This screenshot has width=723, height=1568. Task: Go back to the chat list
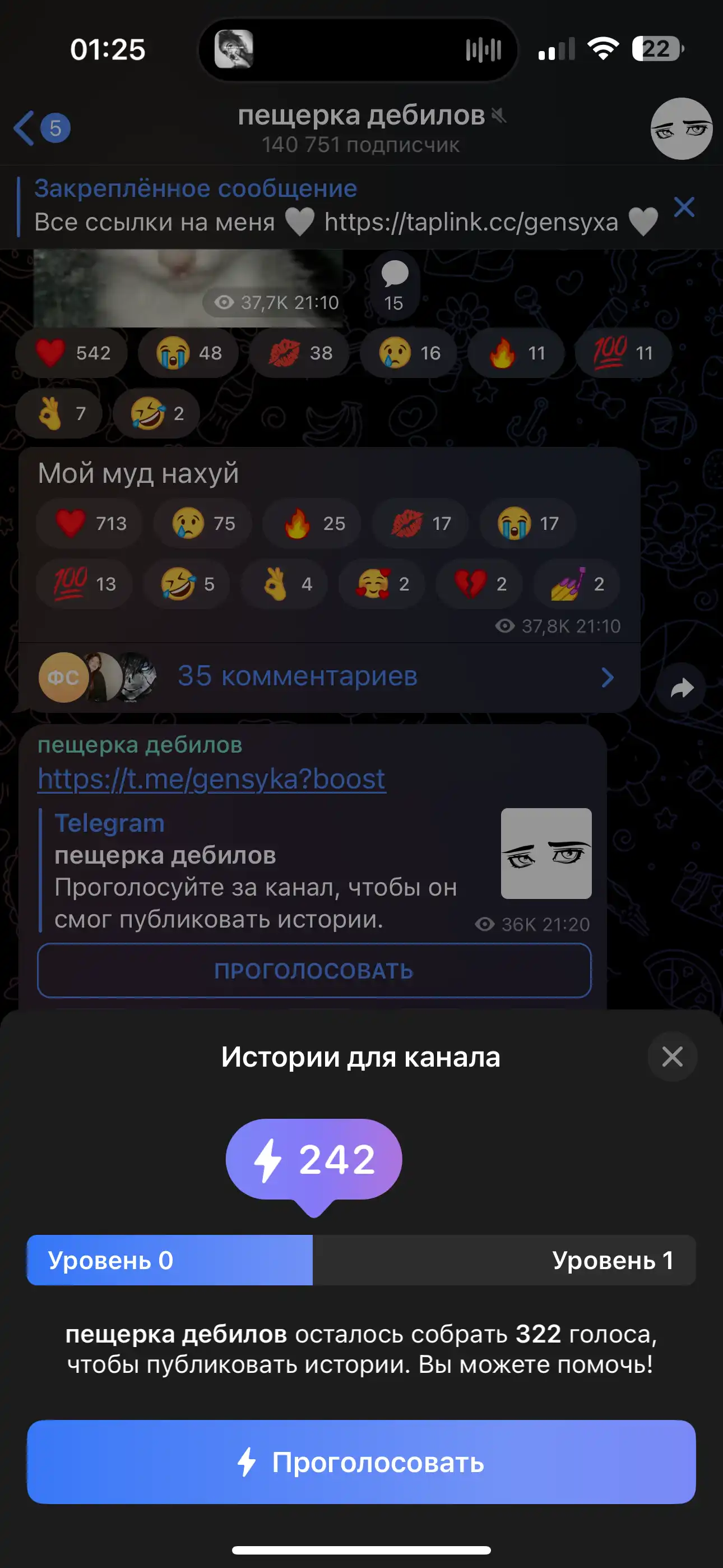point(41,128)
